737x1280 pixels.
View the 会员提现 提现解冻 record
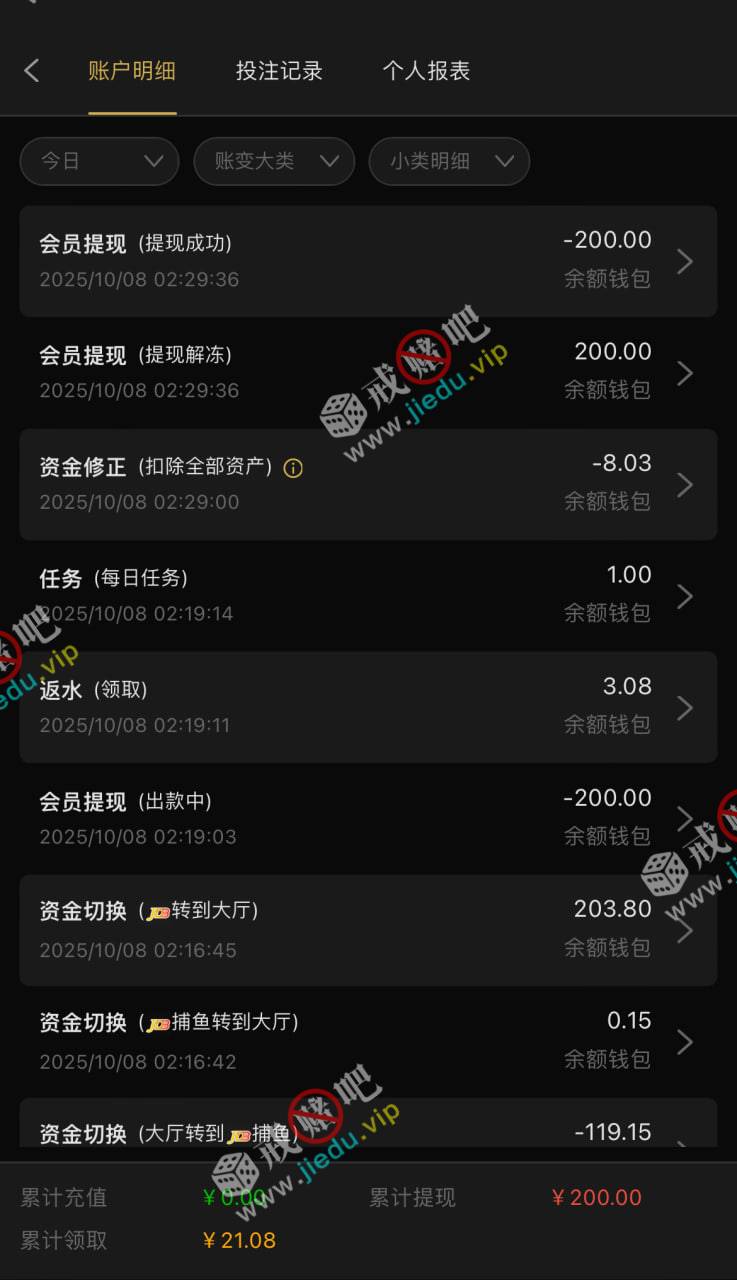pos(368,372)
